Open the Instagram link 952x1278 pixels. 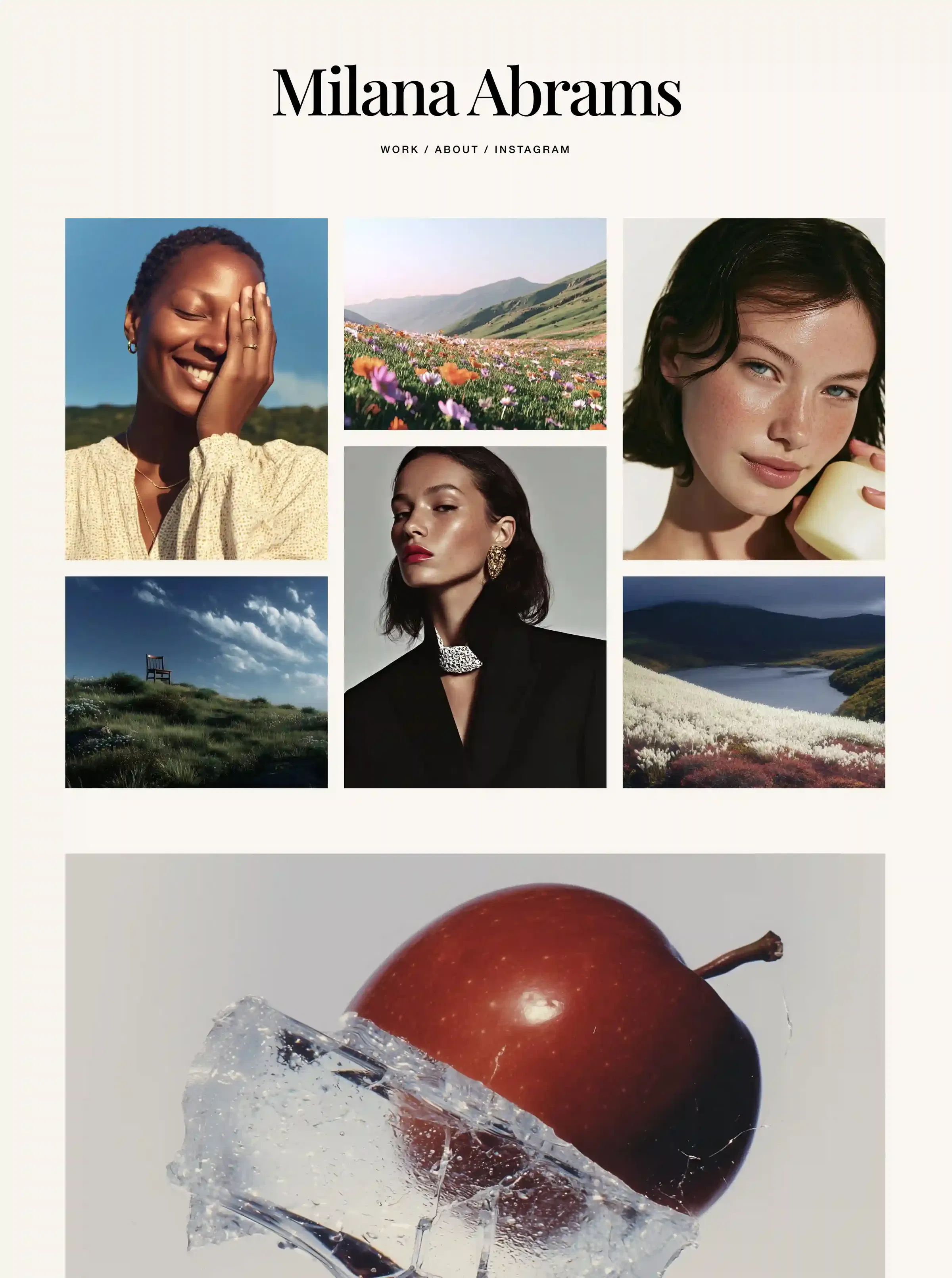[x=532, y=149]
